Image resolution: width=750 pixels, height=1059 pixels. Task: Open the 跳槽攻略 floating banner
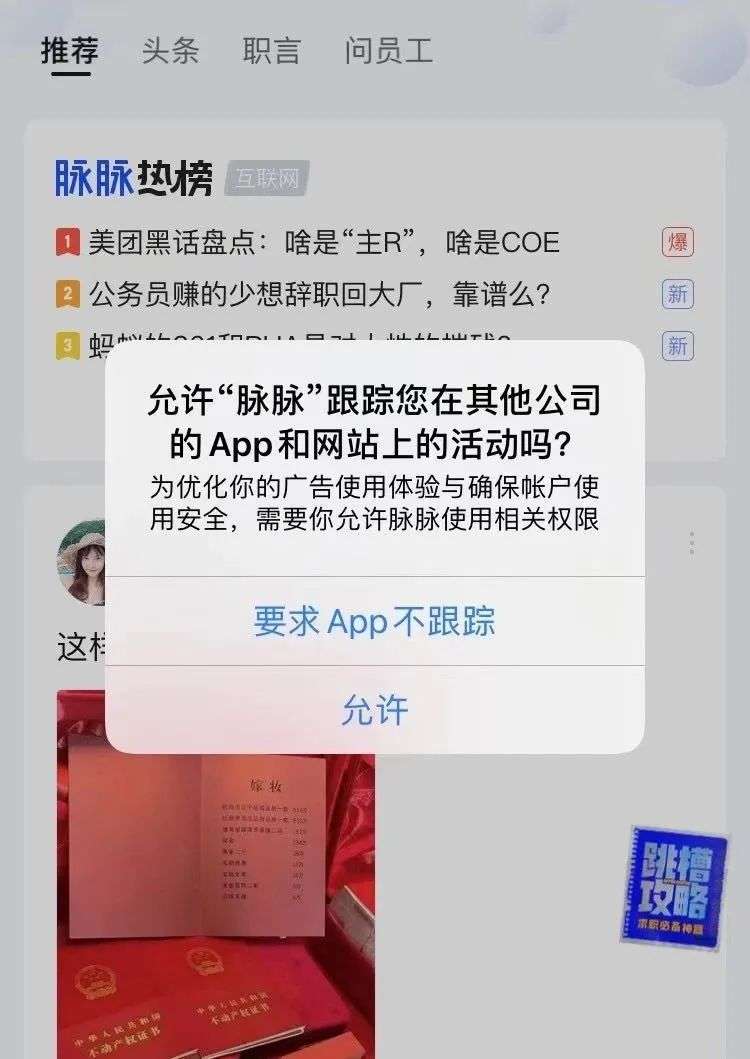tap(674, 888)
